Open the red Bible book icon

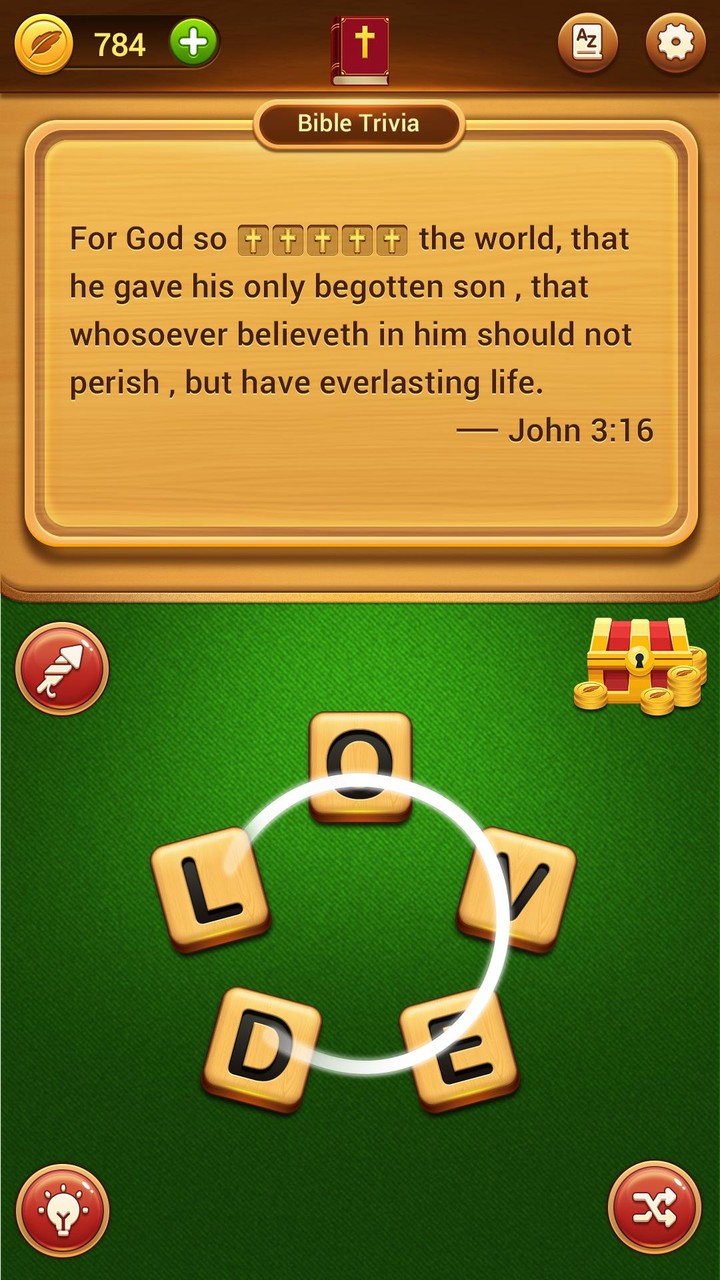click(x=360, y=48)
